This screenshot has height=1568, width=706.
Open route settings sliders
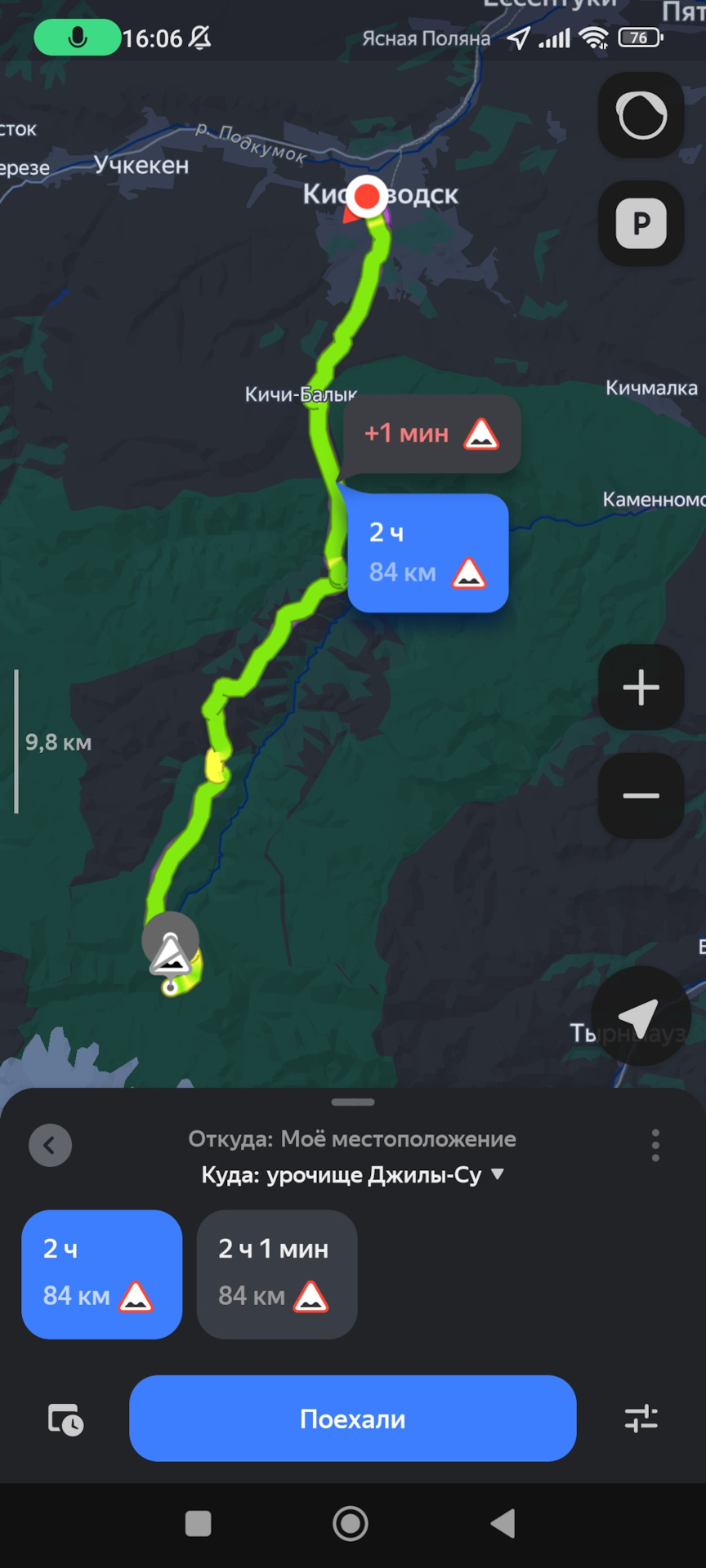[x=641, y=1419]
